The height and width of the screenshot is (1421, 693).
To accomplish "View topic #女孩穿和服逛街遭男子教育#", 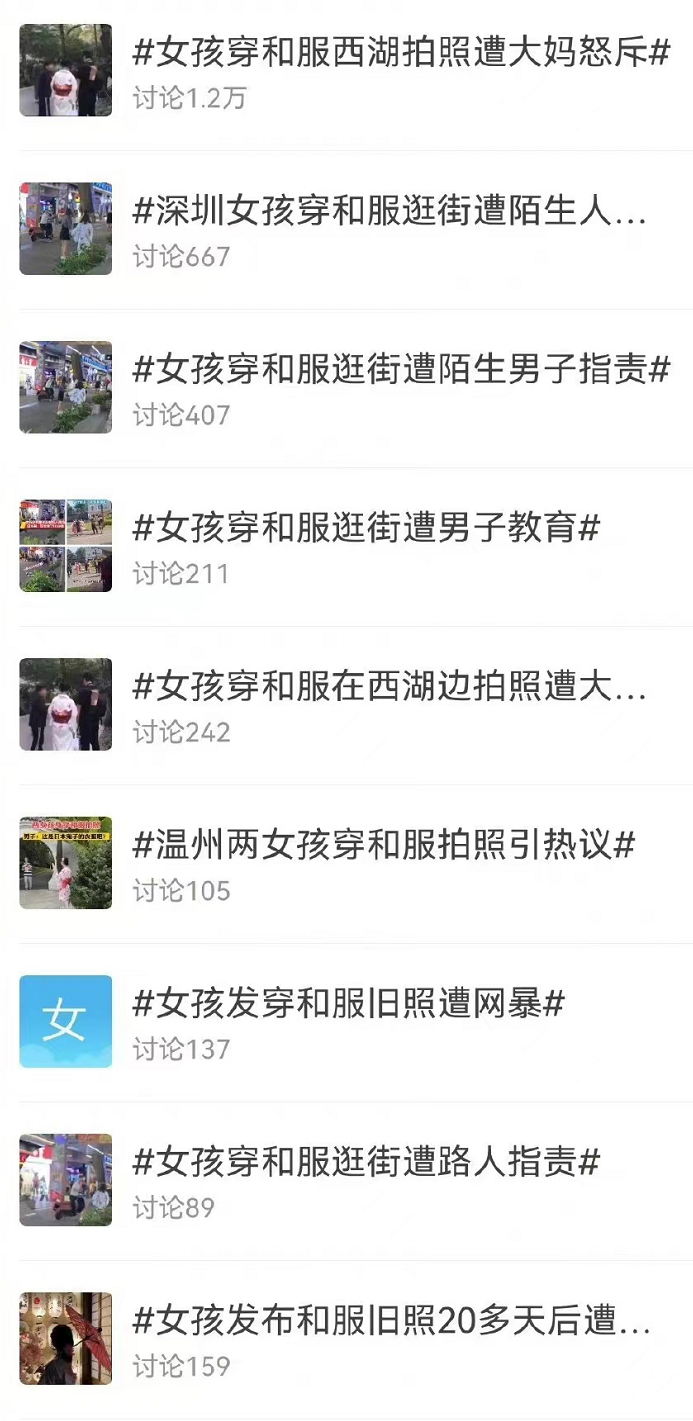I will tap(365, 528).
